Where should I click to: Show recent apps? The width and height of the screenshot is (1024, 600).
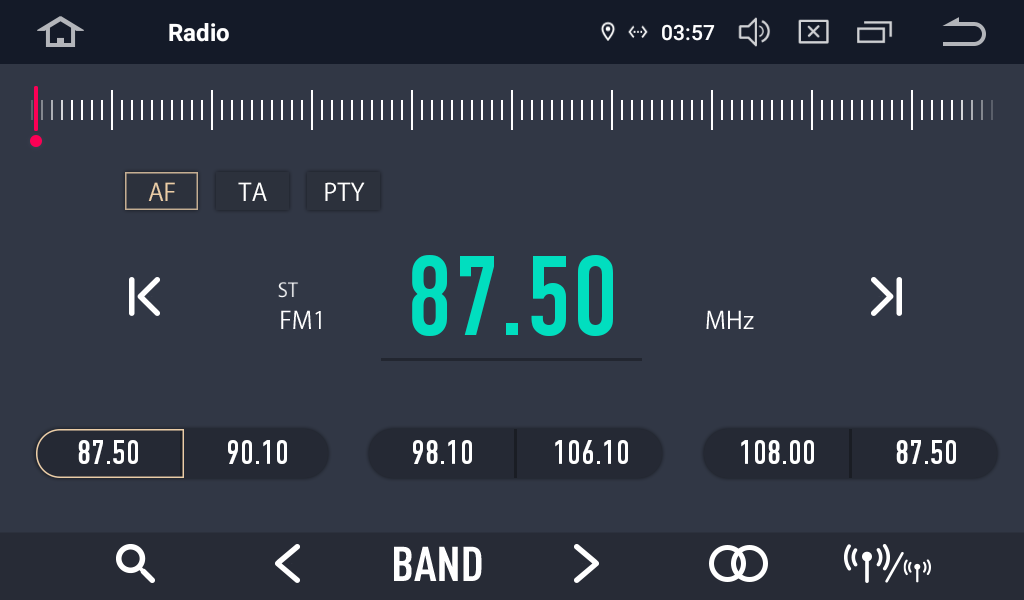coord(874,32)
